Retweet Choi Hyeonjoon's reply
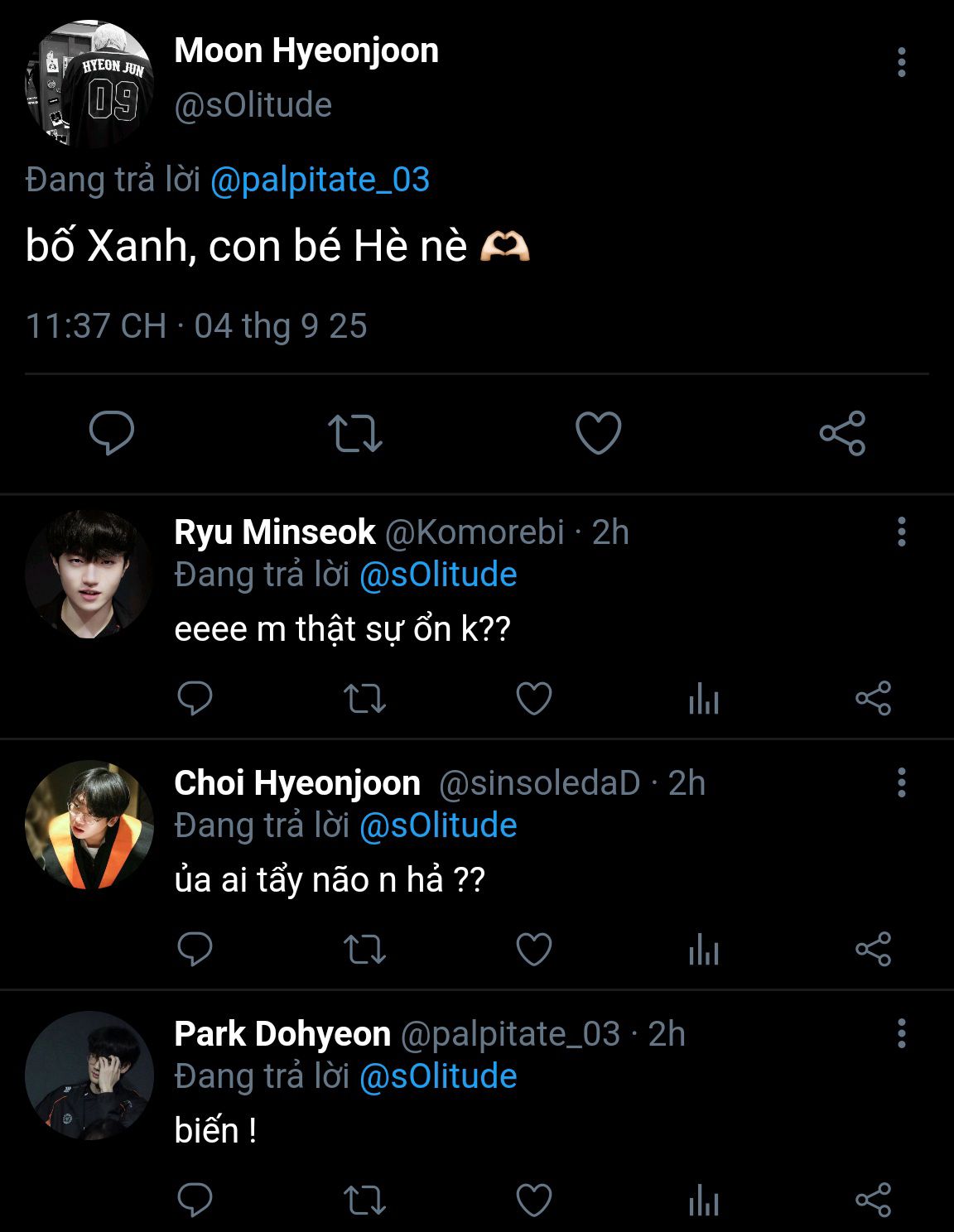The height and width of the screenshot is (1232, 954). click(364, 950)
